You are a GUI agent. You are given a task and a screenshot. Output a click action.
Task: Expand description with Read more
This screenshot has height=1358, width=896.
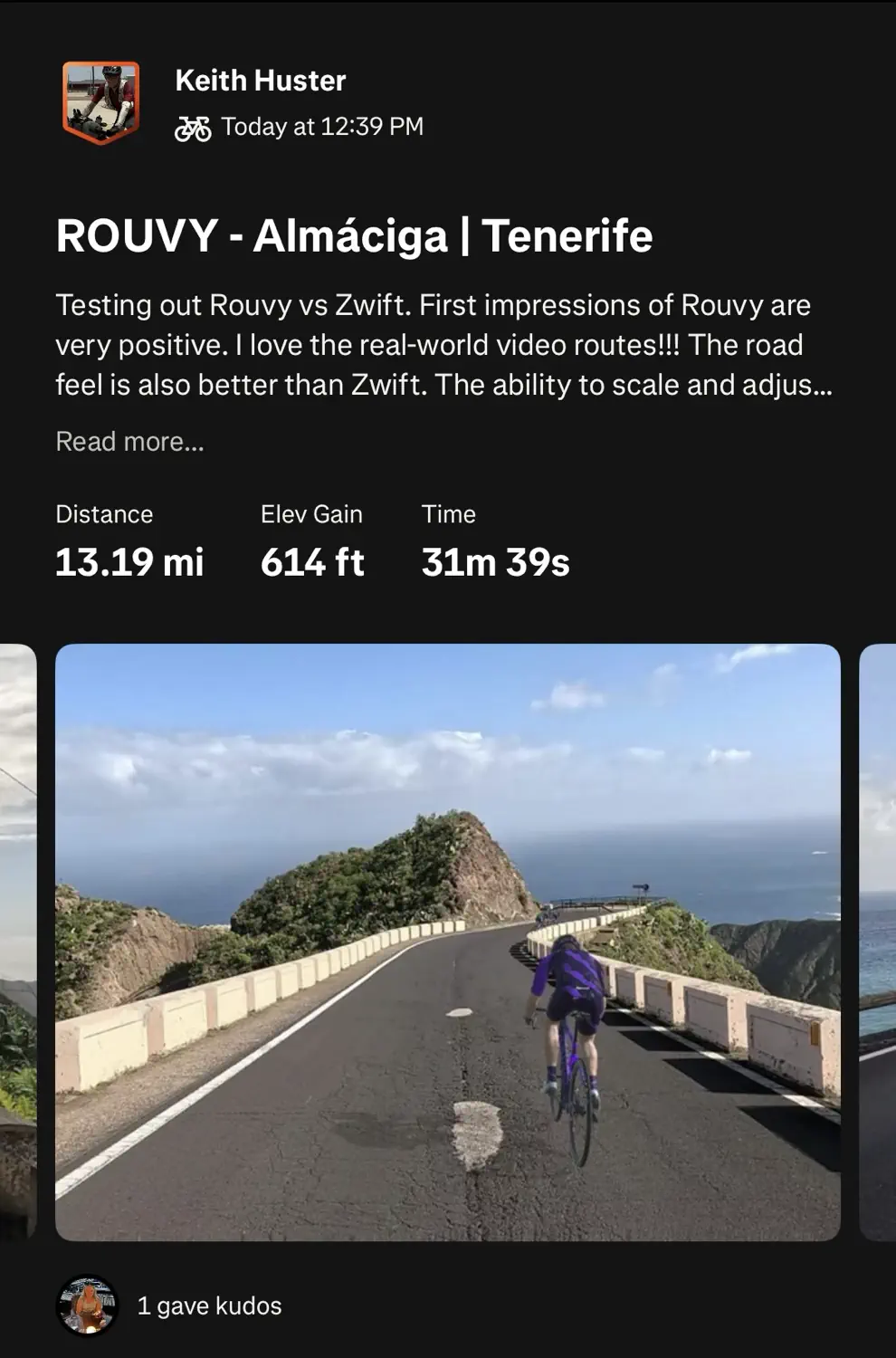(x=129, y=442)
